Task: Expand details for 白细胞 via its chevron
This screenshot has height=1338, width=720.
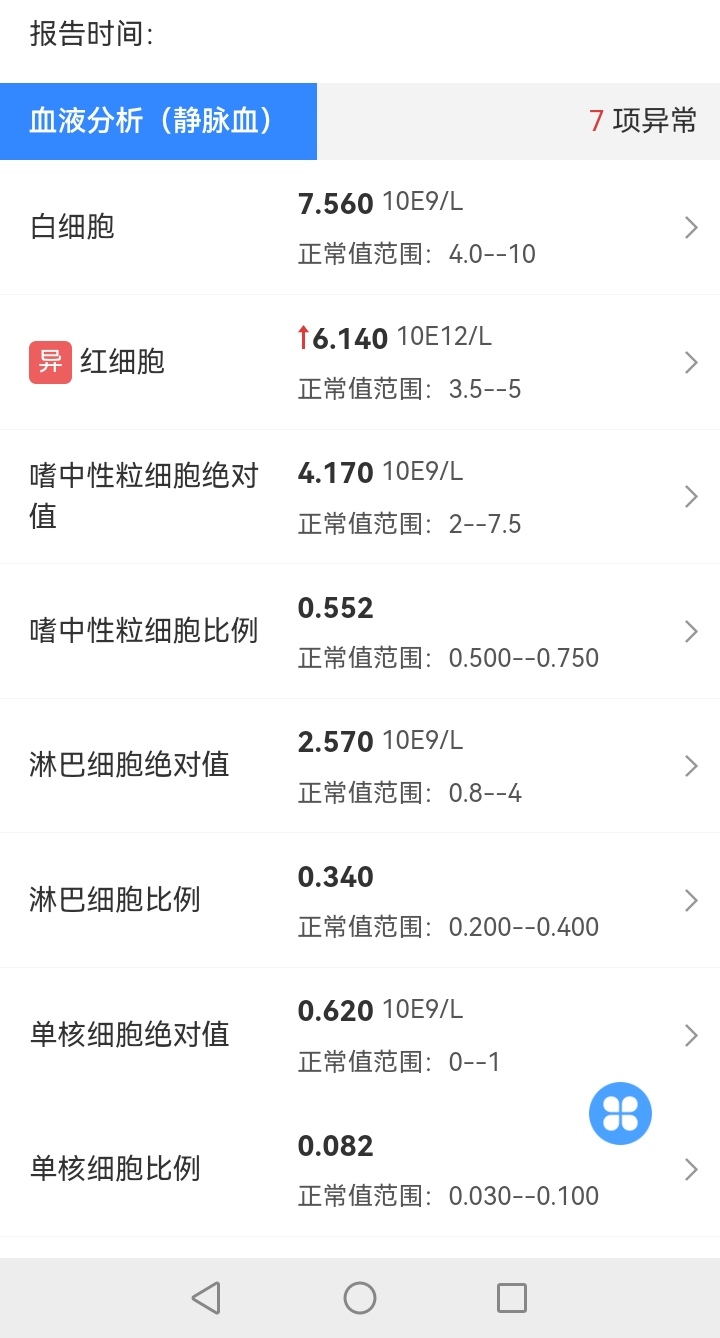Action: pyautogui.click(x=690, y=227)
